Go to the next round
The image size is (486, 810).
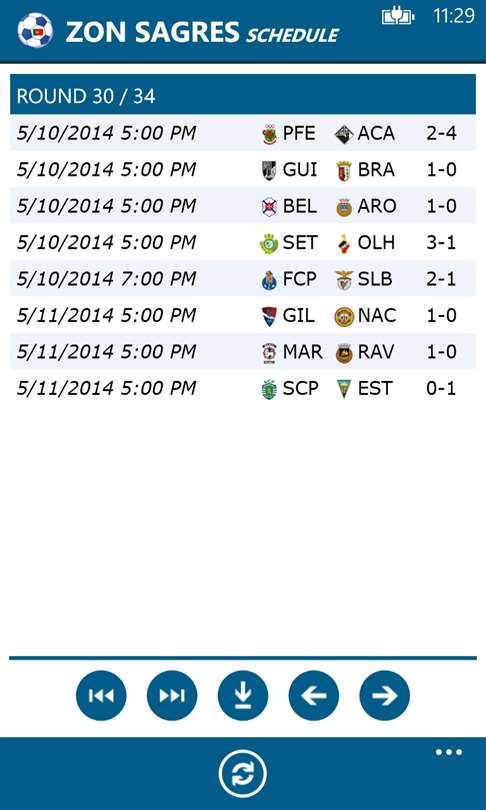[x=385, y=695]
